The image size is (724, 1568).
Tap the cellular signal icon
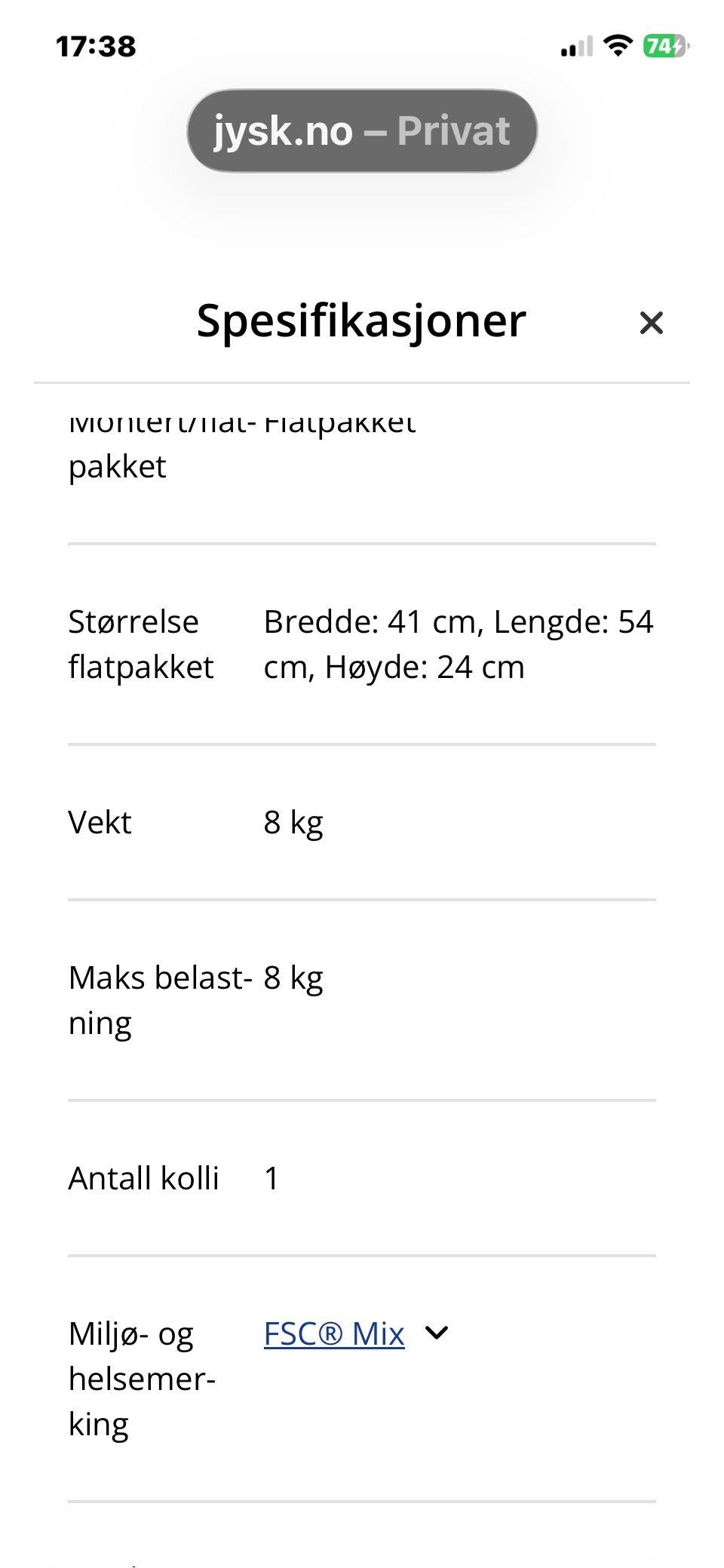tap(577, 45)
